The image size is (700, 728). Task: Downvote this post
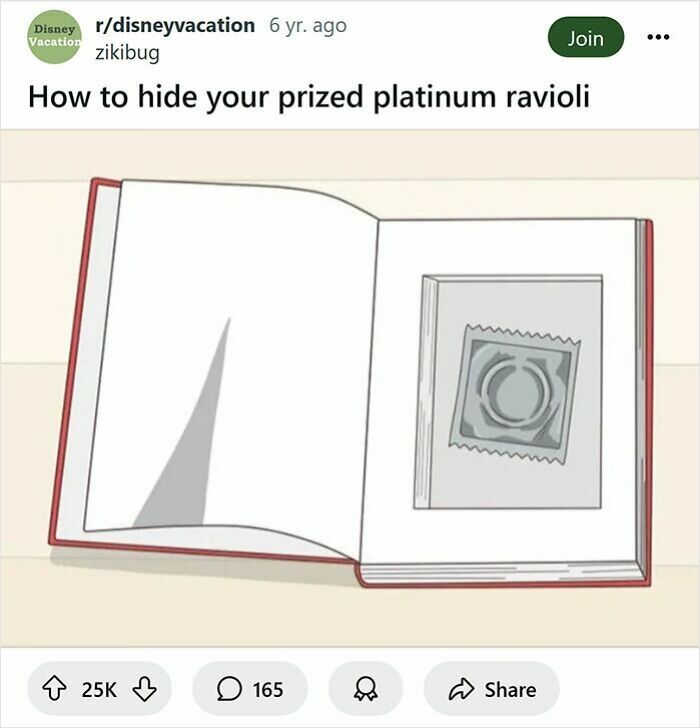(144, 689)
